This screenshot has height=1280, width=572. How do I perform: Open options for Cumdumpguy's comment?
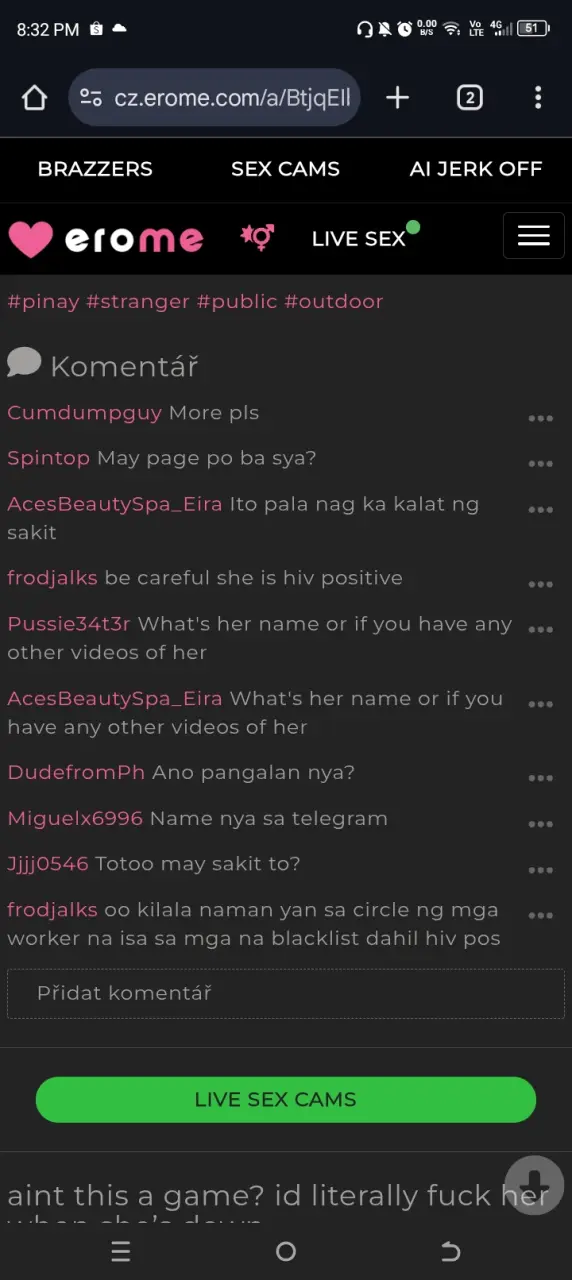[x=541, y=418]
